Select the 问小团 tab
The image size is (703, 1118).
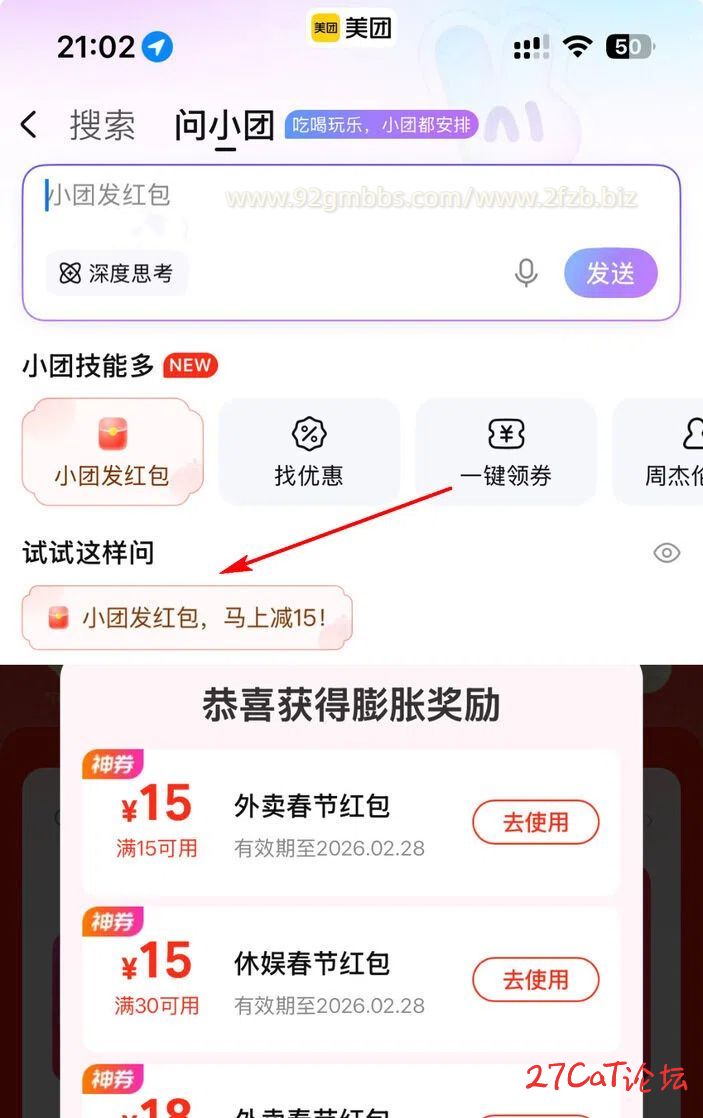coord(224,126)
